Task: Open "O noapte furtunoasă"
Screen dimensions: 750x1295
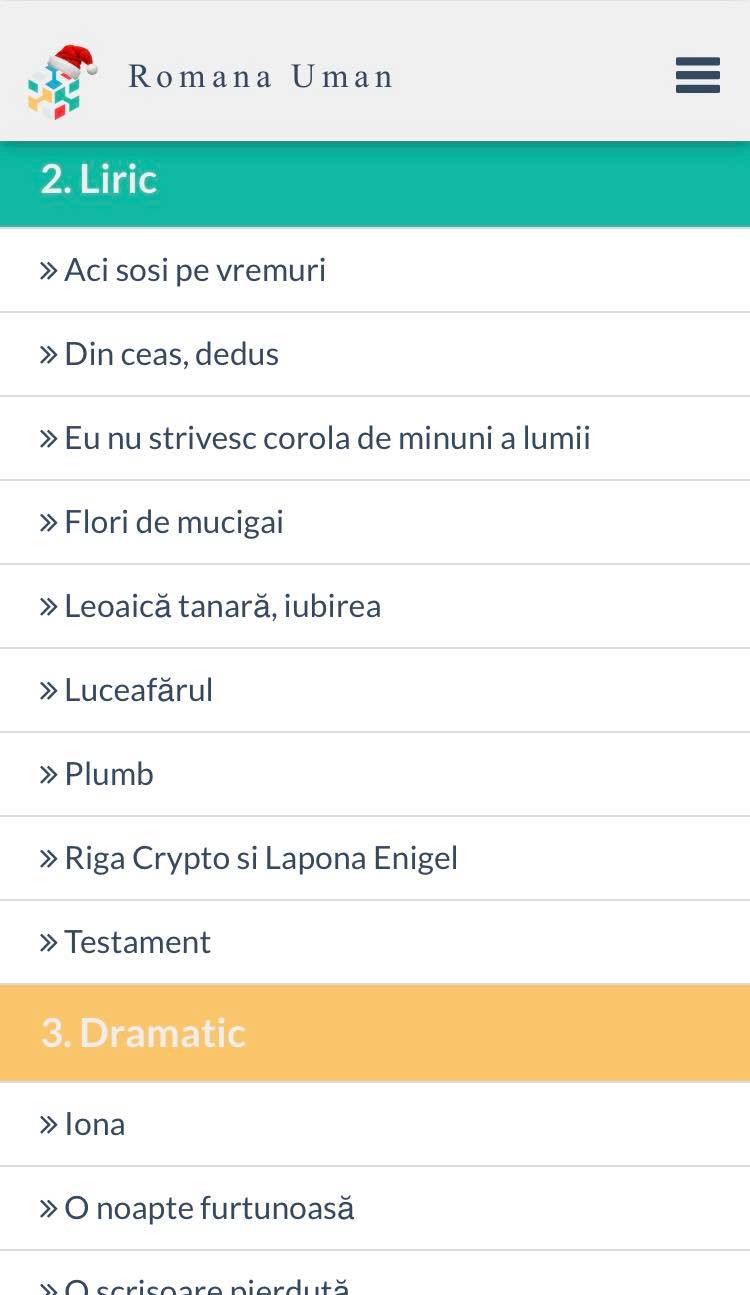Action: [209, 1208]
